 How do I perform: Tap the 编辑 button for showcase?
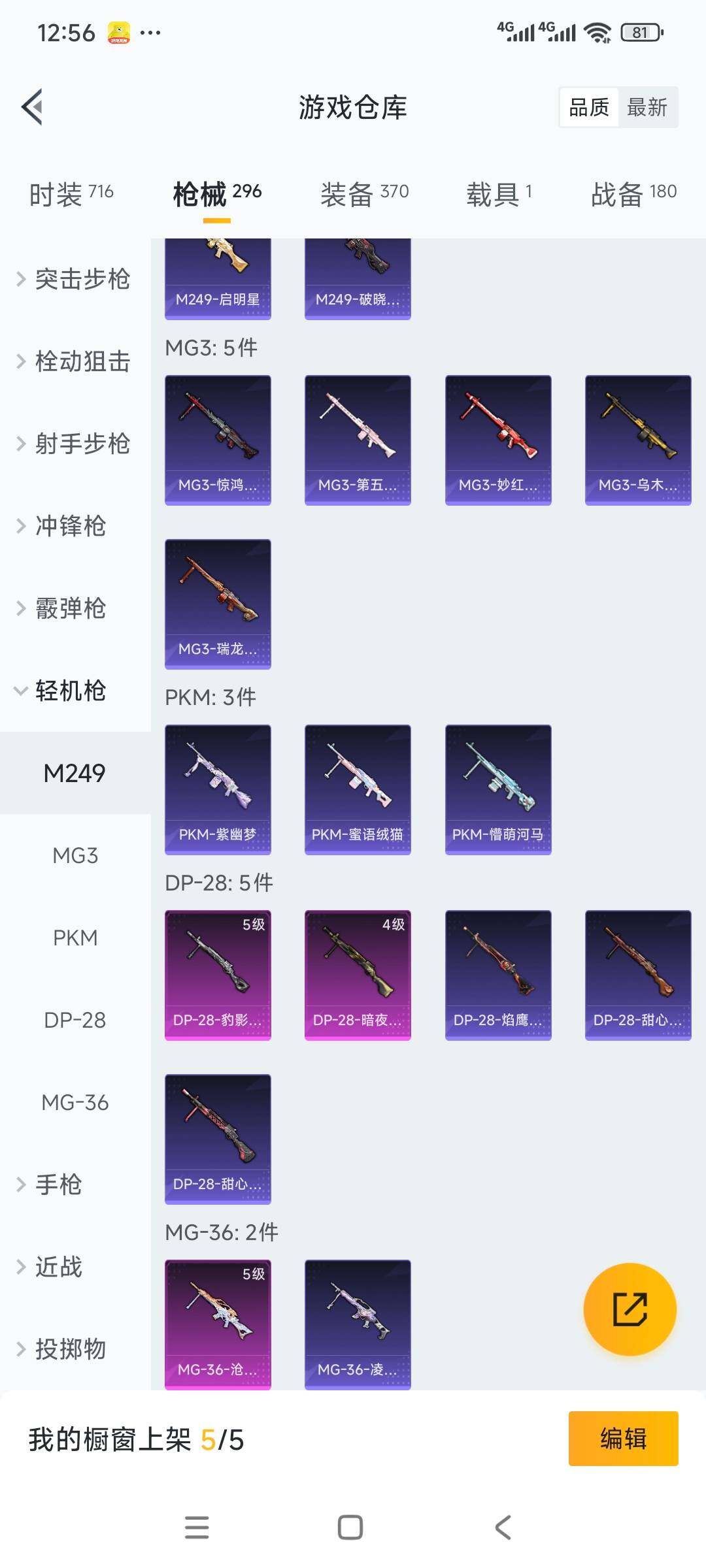tap(623, 1439)
